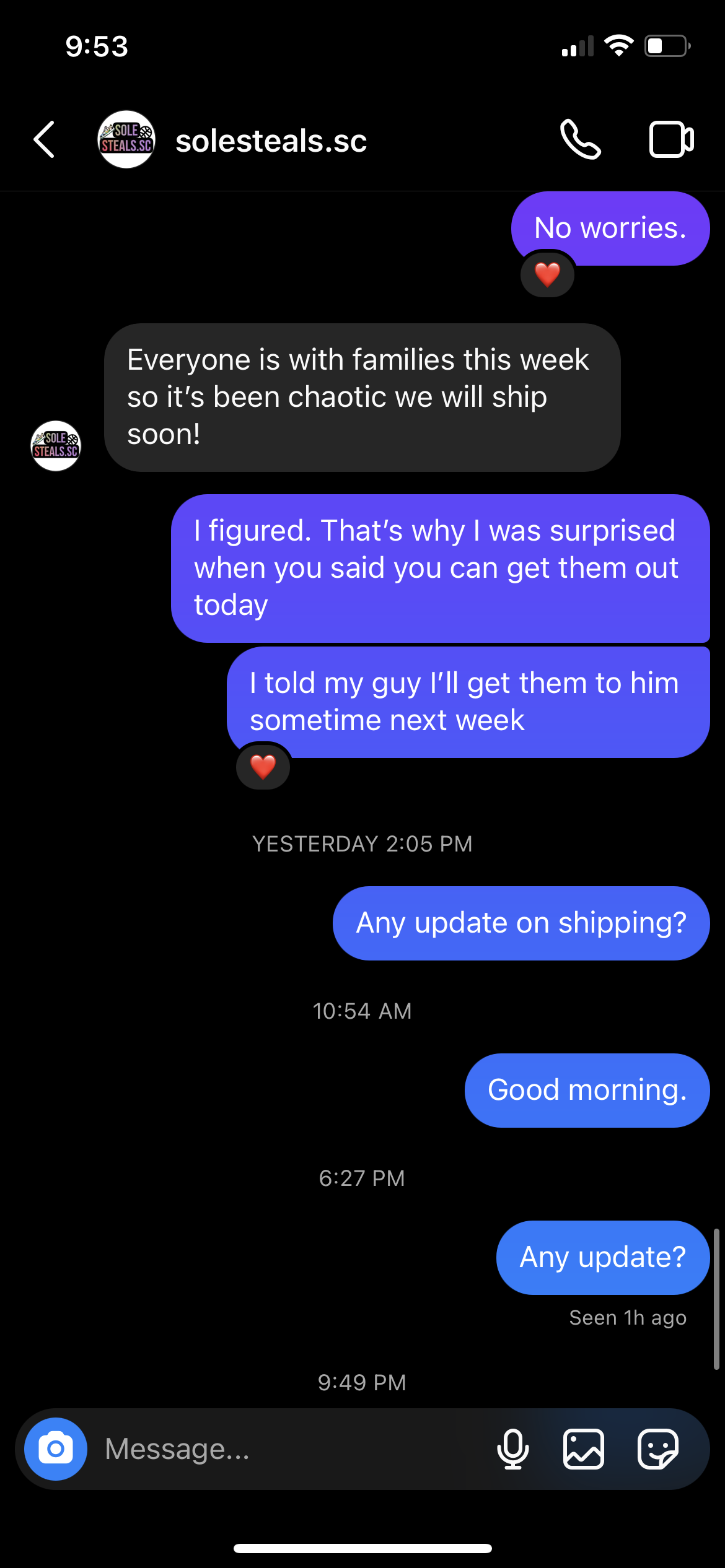
Task: Open the camera to send a photo
Action: point(56,1449)
